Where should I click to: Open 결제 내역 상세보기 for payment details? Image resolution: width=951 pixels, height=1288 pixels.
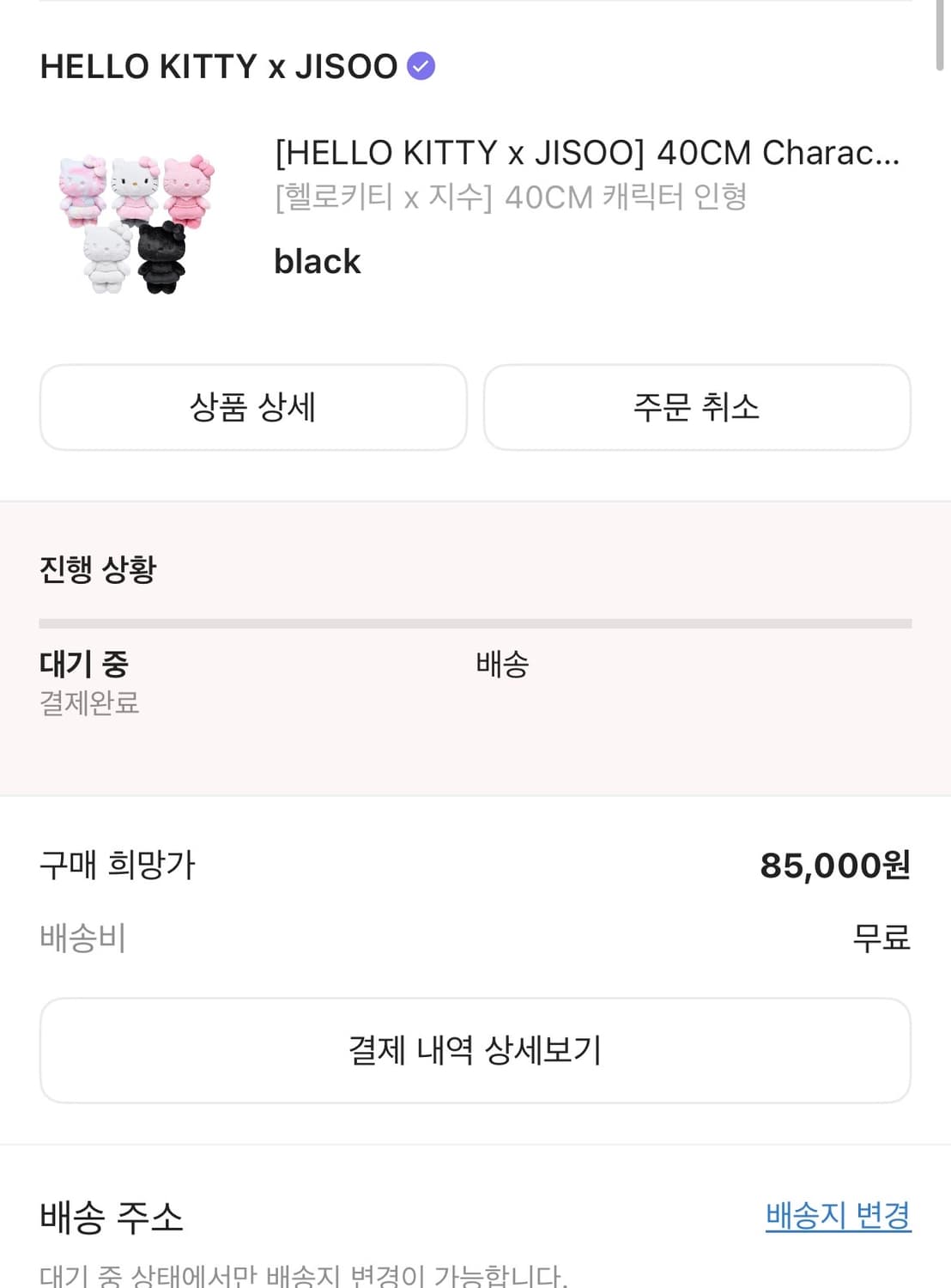tap(475, 1049)
